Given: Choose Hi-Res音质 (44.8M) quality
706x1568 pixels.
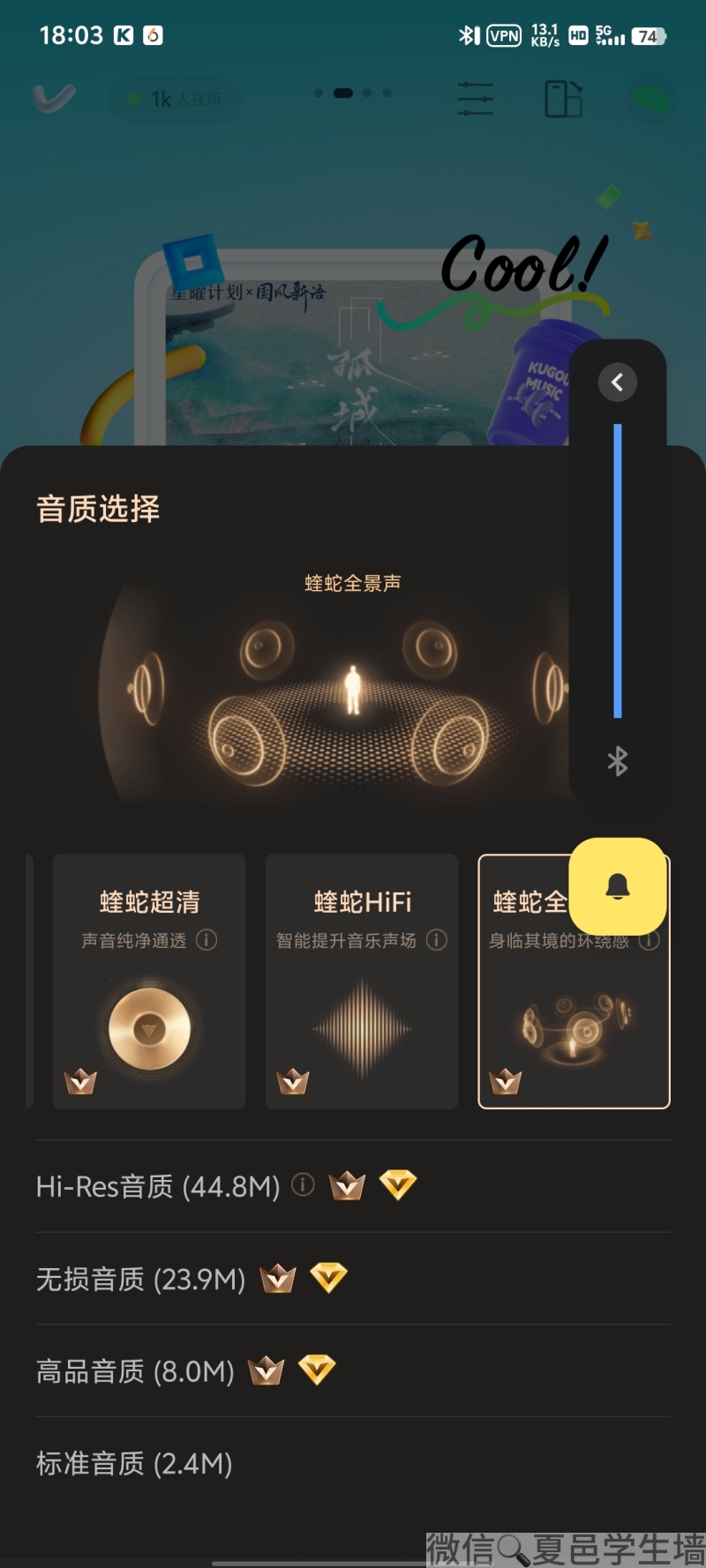Looking at the screenshot, I should click(x=158, y=1187).
